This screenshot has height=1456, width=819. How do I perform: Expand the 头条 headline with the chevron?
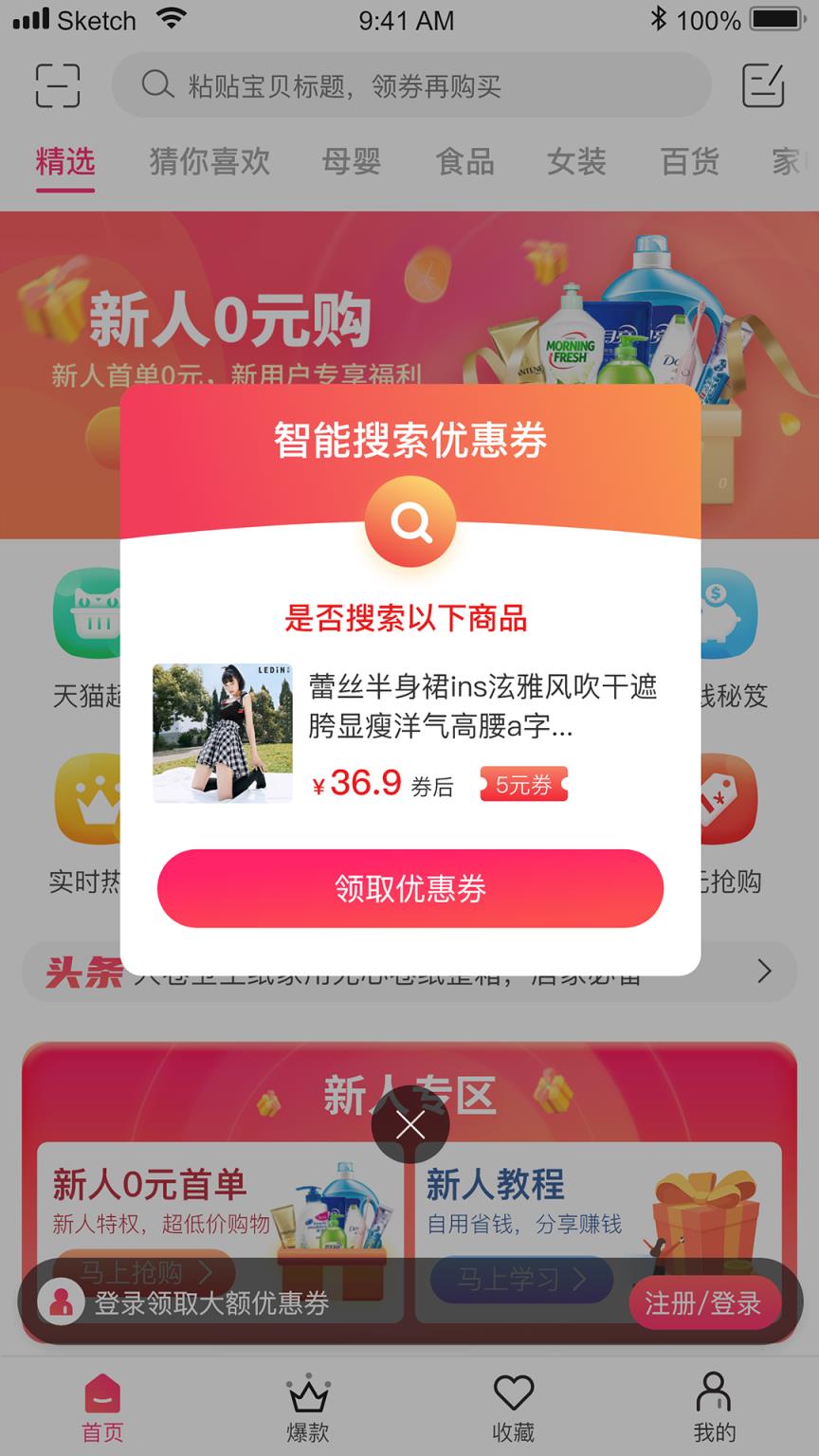click(764, 971)
